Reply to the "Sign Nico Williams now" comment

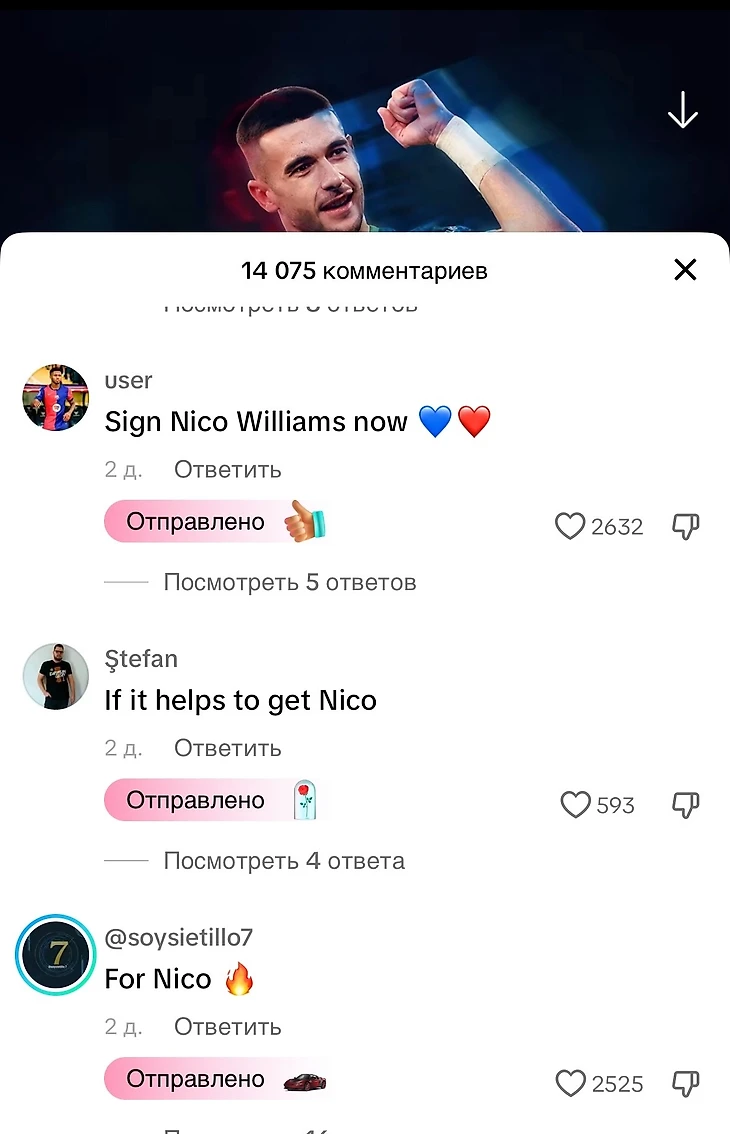pos(228,470)
